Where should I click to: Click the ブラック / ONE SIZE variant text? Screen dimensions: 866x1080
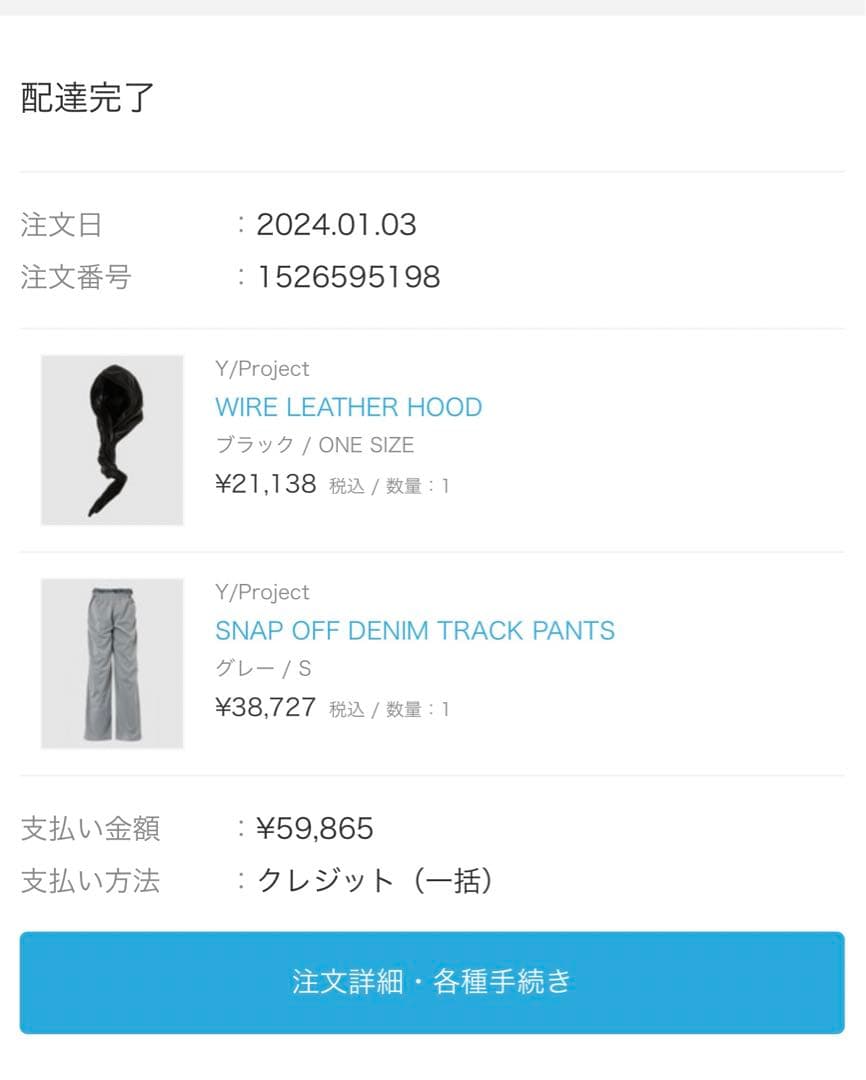(x=315, y=445)
